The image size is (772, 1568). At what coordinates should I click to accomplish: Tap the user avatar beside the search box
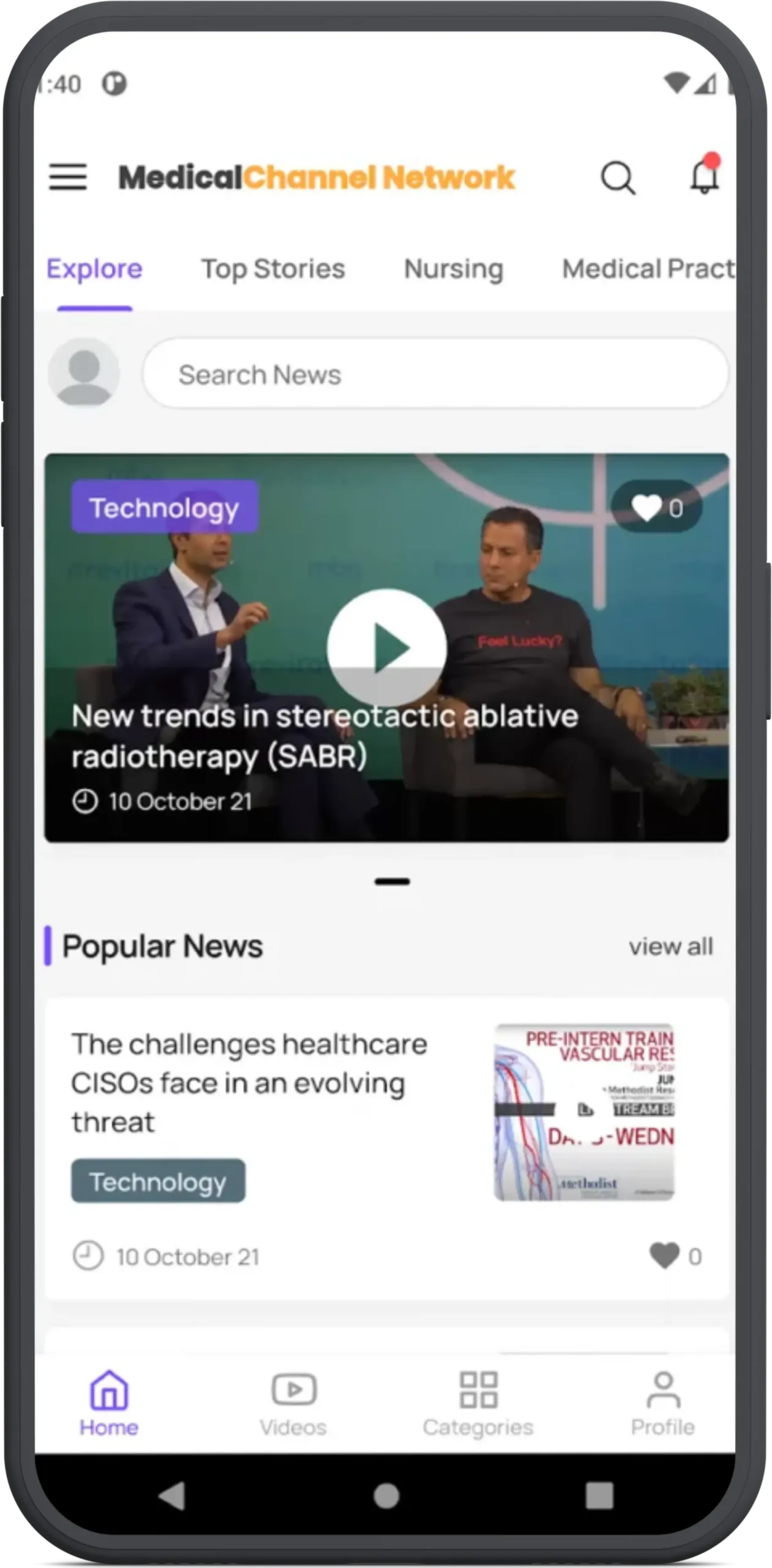tap(84, 372)
